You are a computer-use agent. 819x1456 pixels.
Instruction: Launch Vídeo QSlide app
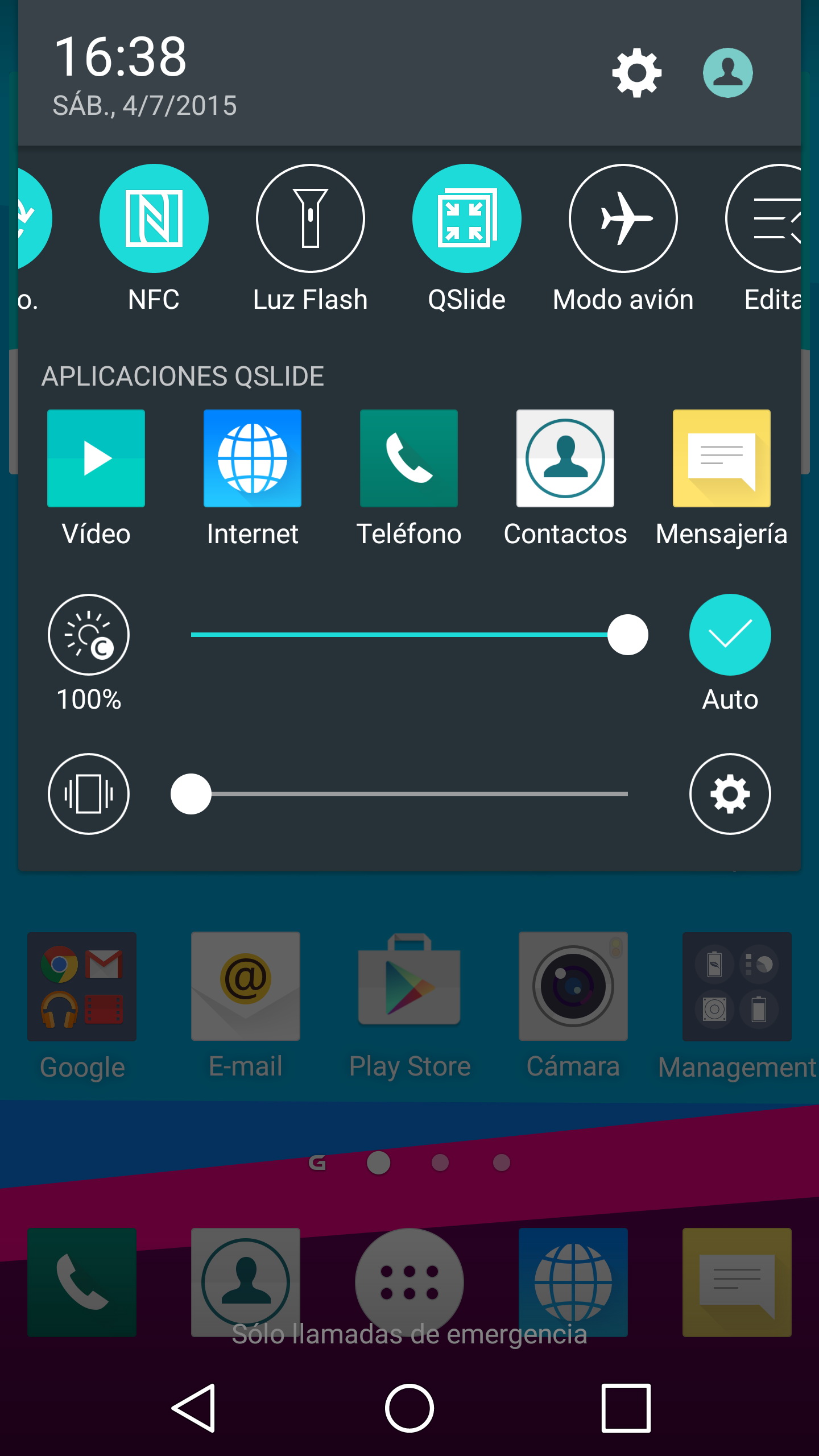[x=96, y=458]
